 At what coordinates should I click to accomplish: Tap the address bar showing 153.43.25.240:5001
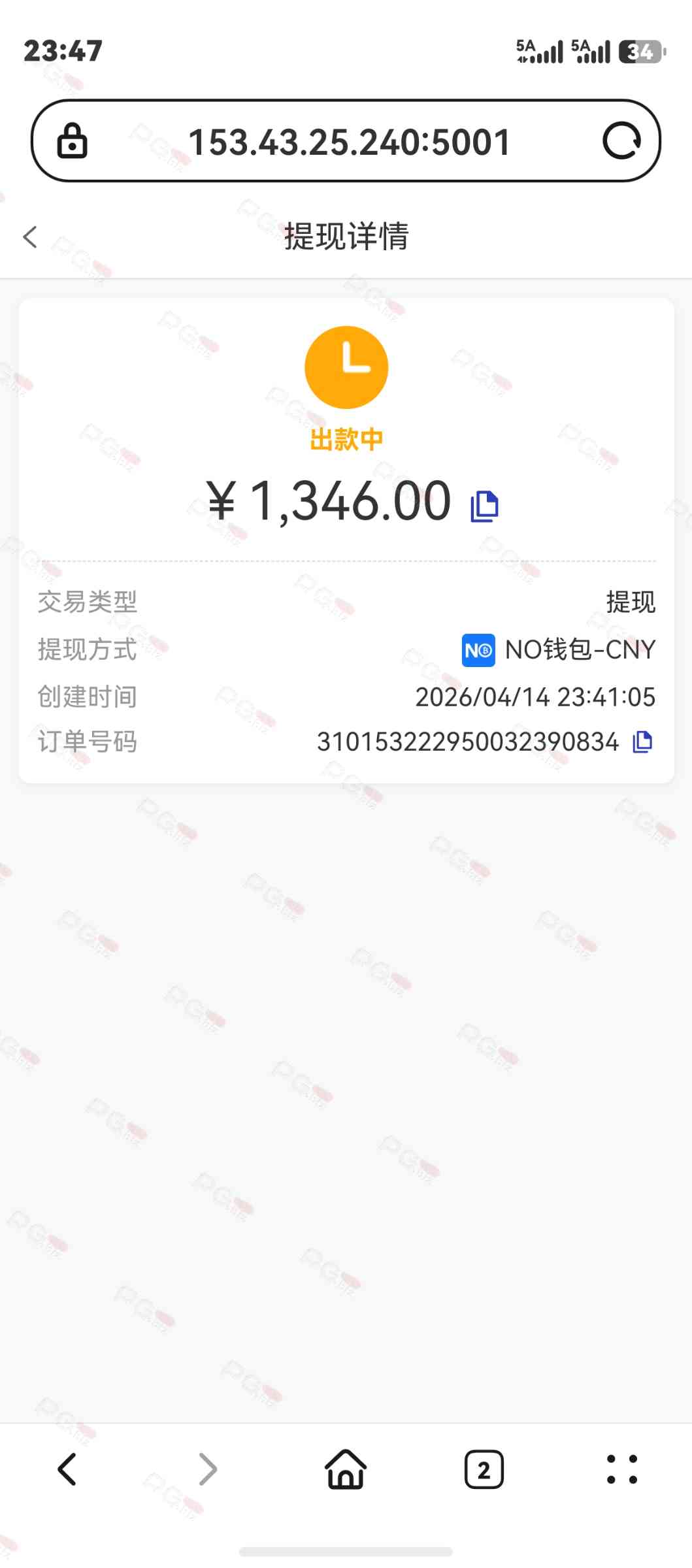click(x=349, y=142)
